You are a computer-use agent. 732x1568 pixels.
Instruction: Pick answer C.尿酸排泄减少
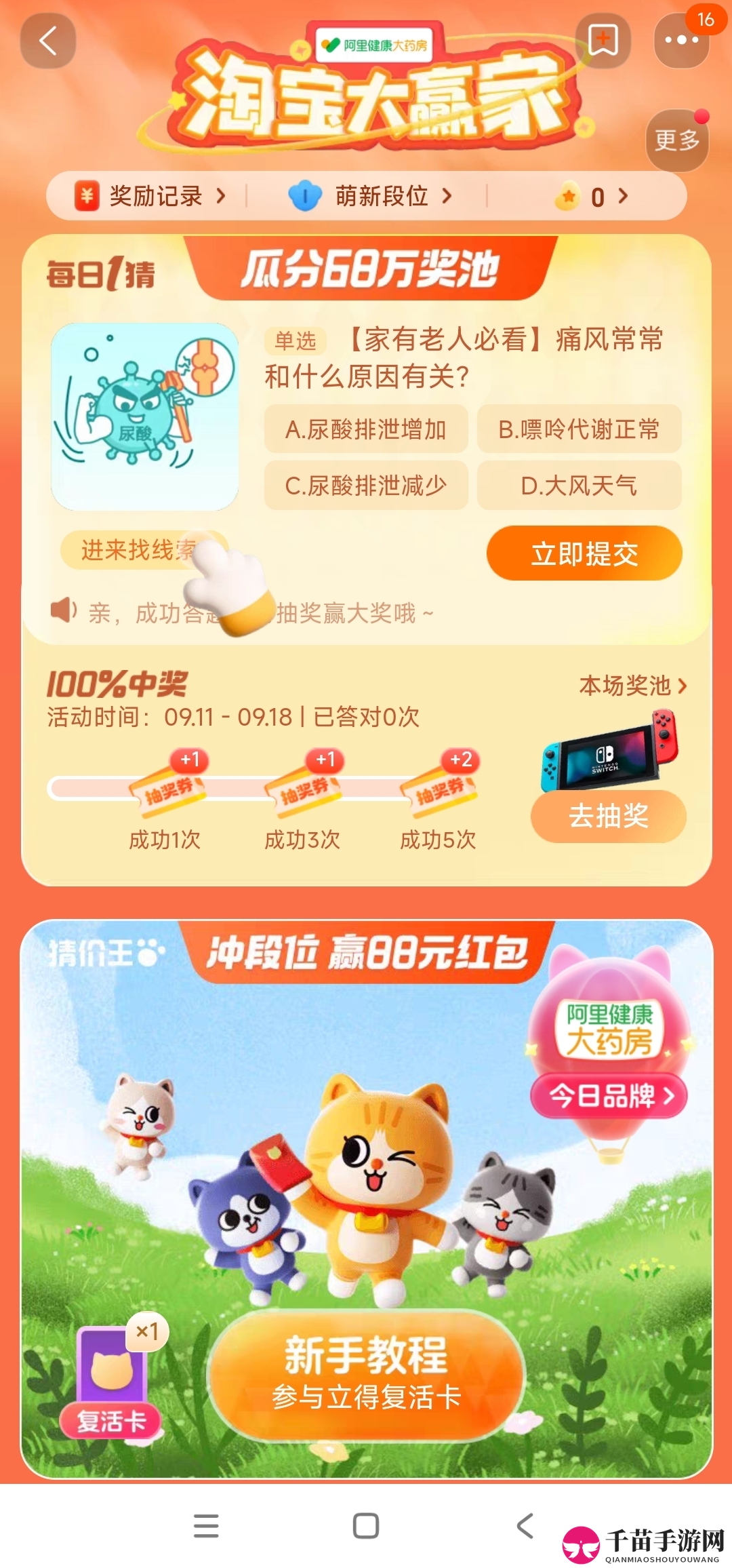(366, 486)
